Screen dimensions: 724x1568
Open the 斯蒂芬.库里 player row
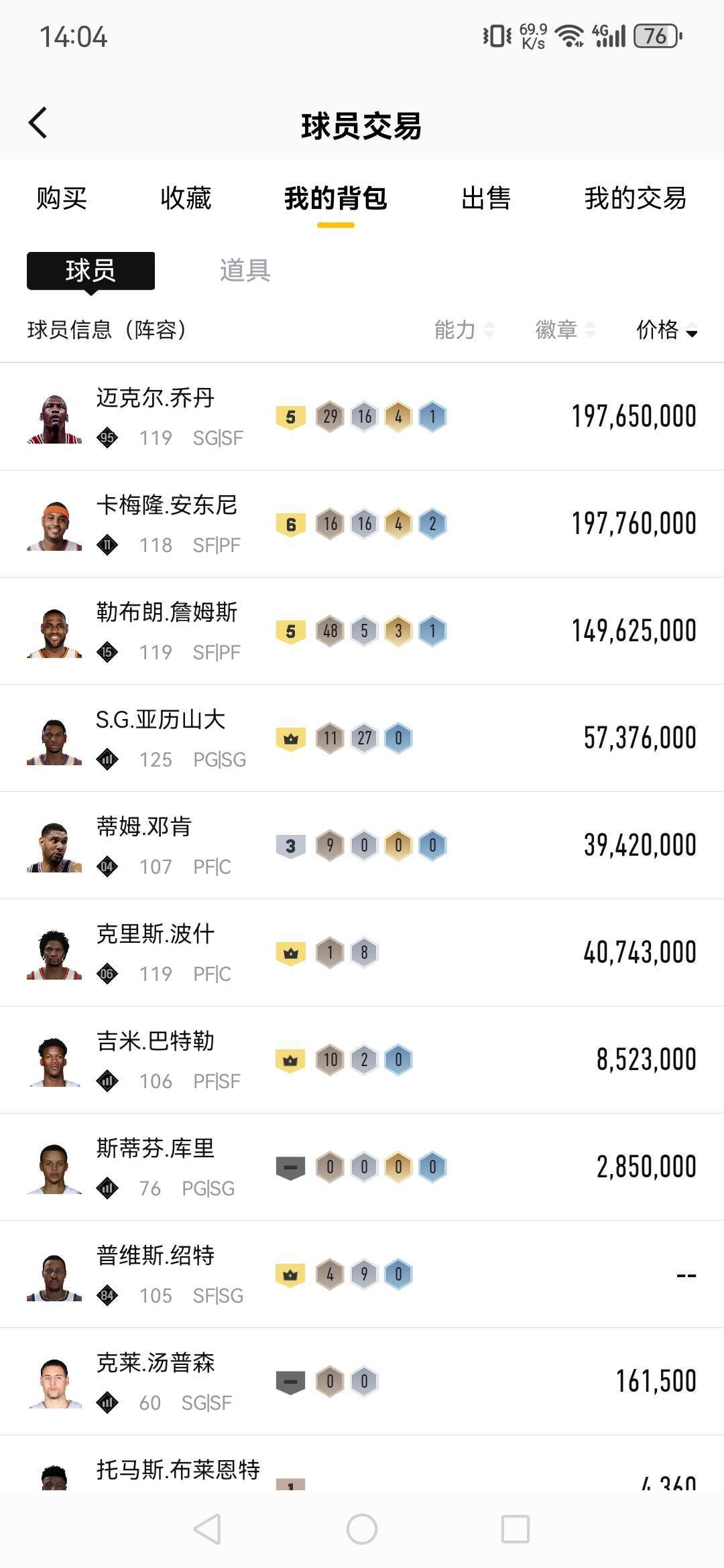point(362,1167)
